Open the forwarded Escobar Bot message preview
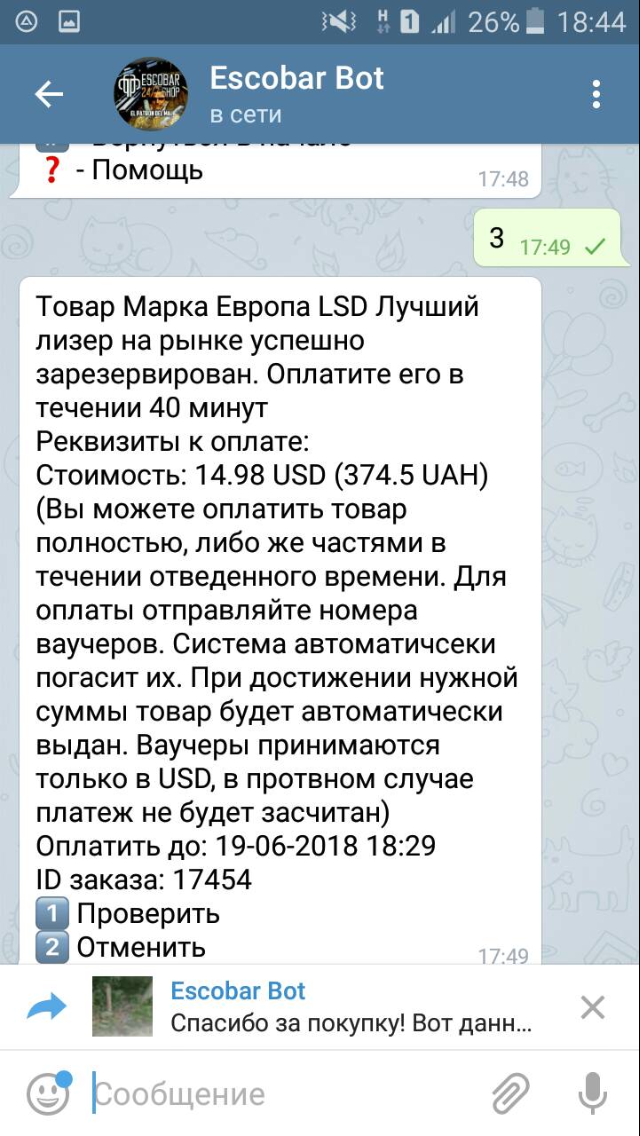The image size is (640, 1136). tap(312, 1006)
